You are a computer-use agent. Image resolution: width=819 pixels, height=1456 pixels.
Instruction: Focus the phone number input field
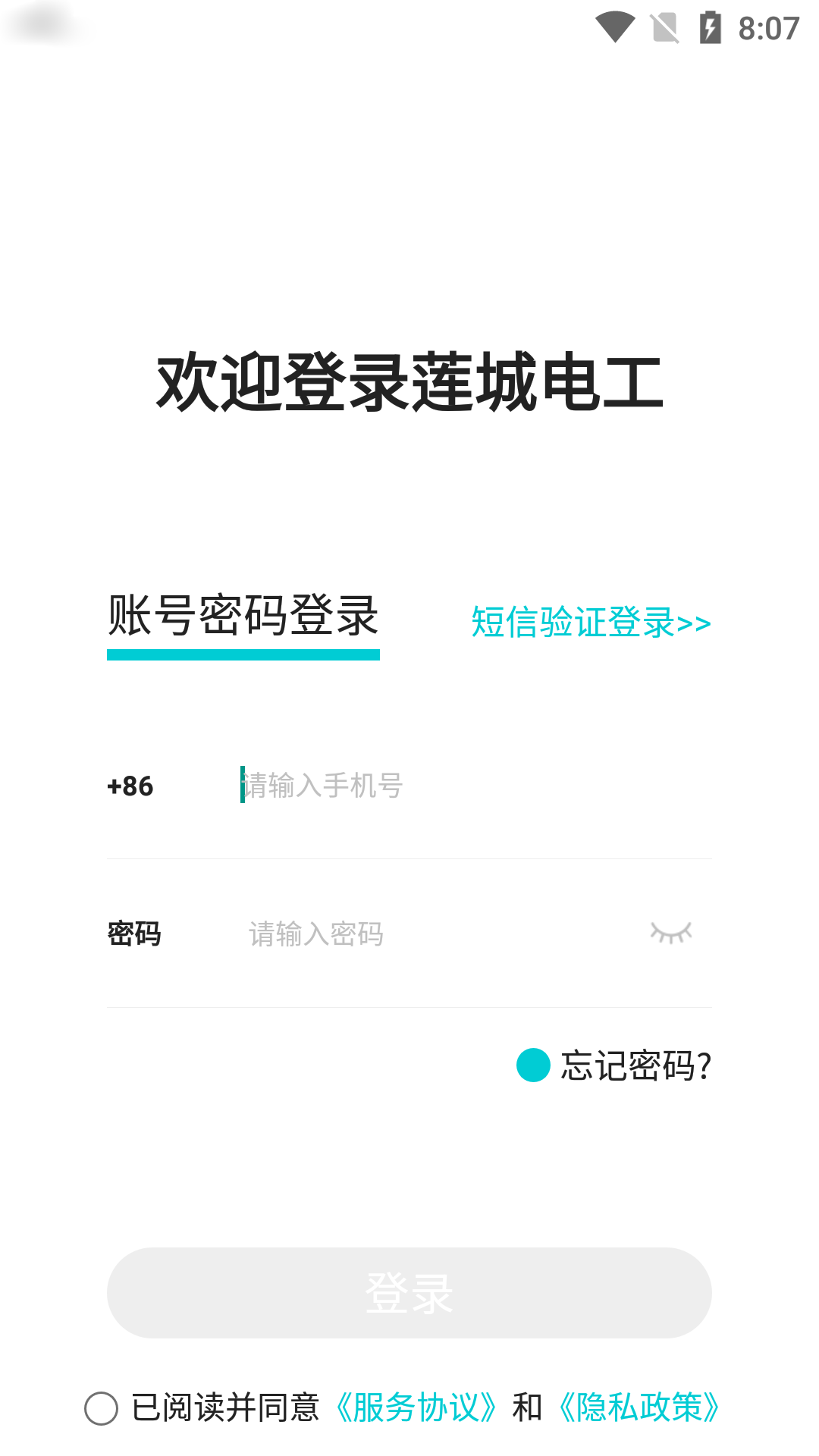(475, 786)
